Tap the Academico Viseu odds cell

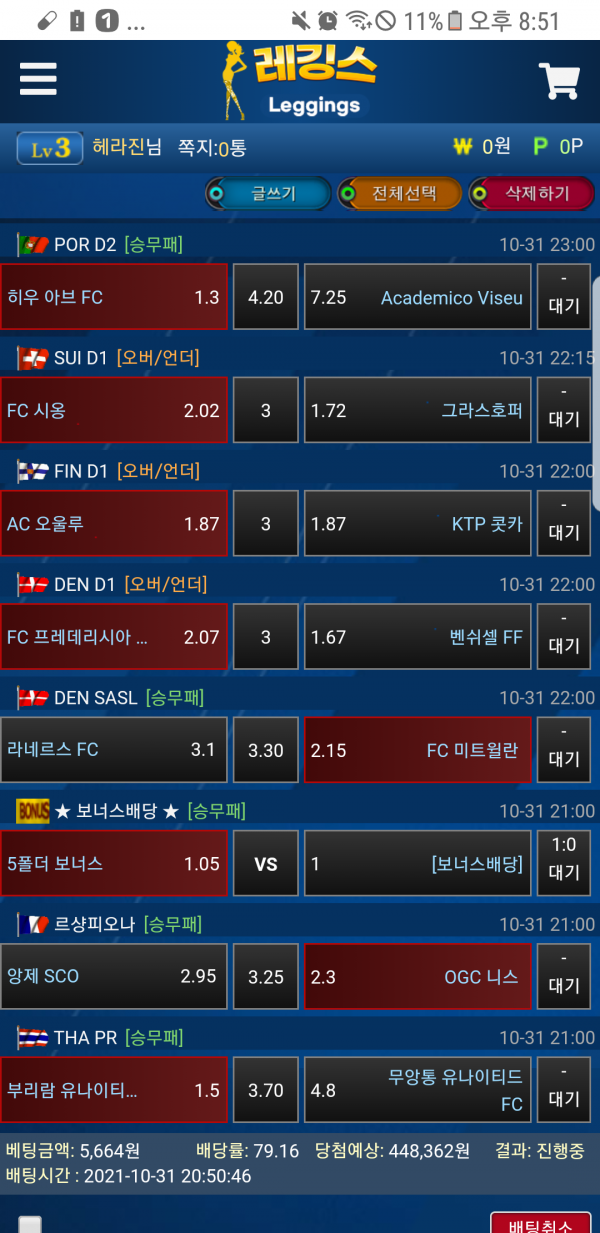point(417,297)
